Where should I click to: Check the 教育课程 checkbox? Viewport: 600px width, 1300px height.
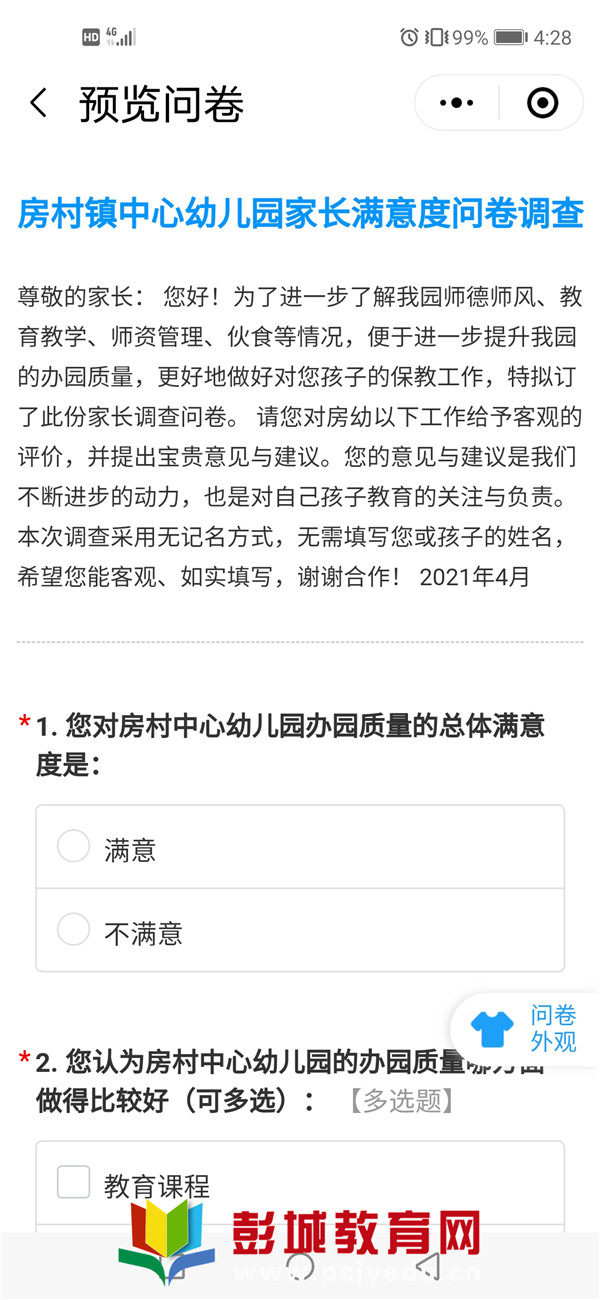73,1182
